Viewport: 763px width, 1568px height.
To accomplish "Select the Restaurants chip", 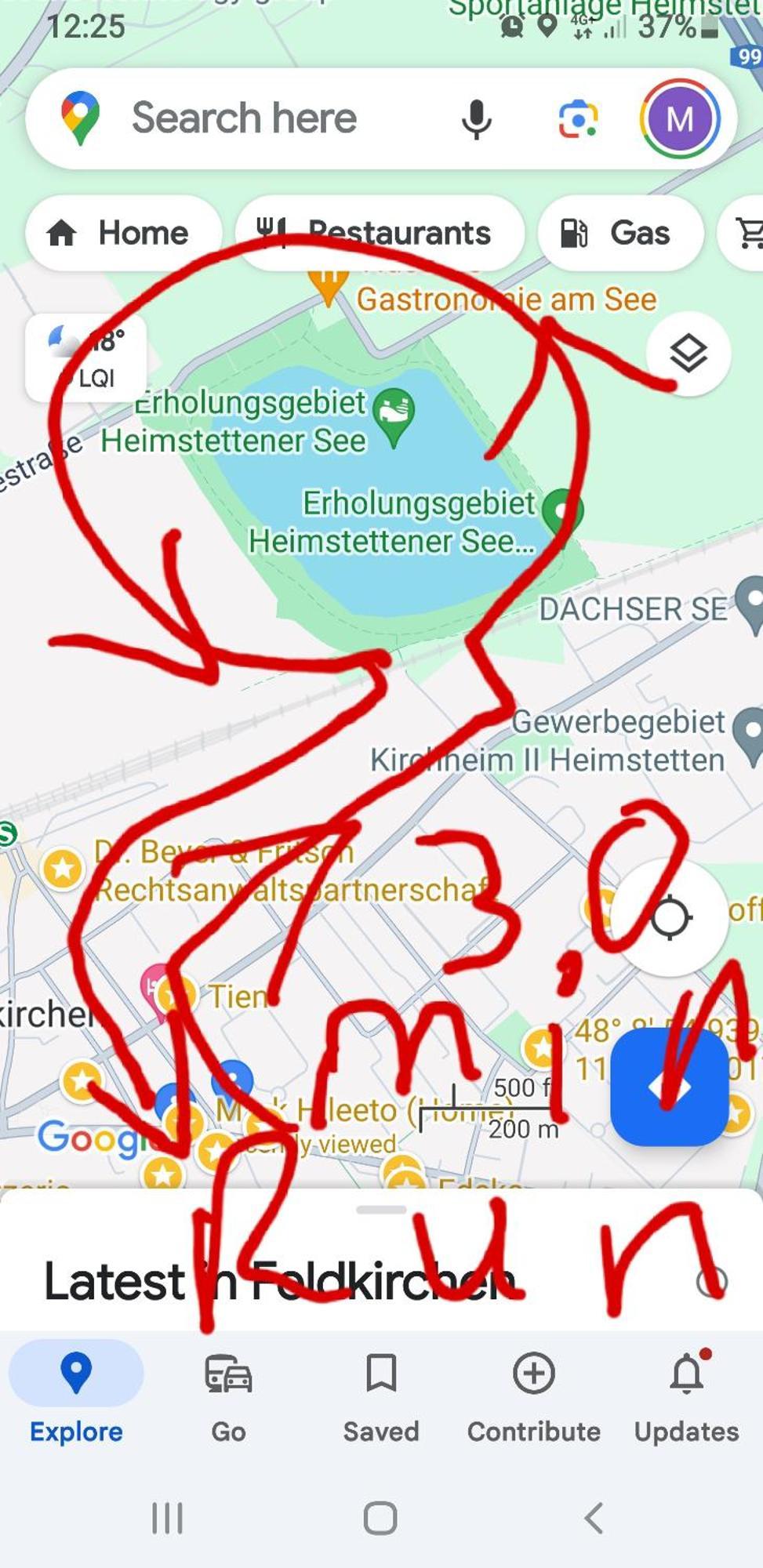I will click(x=380, y=233).
